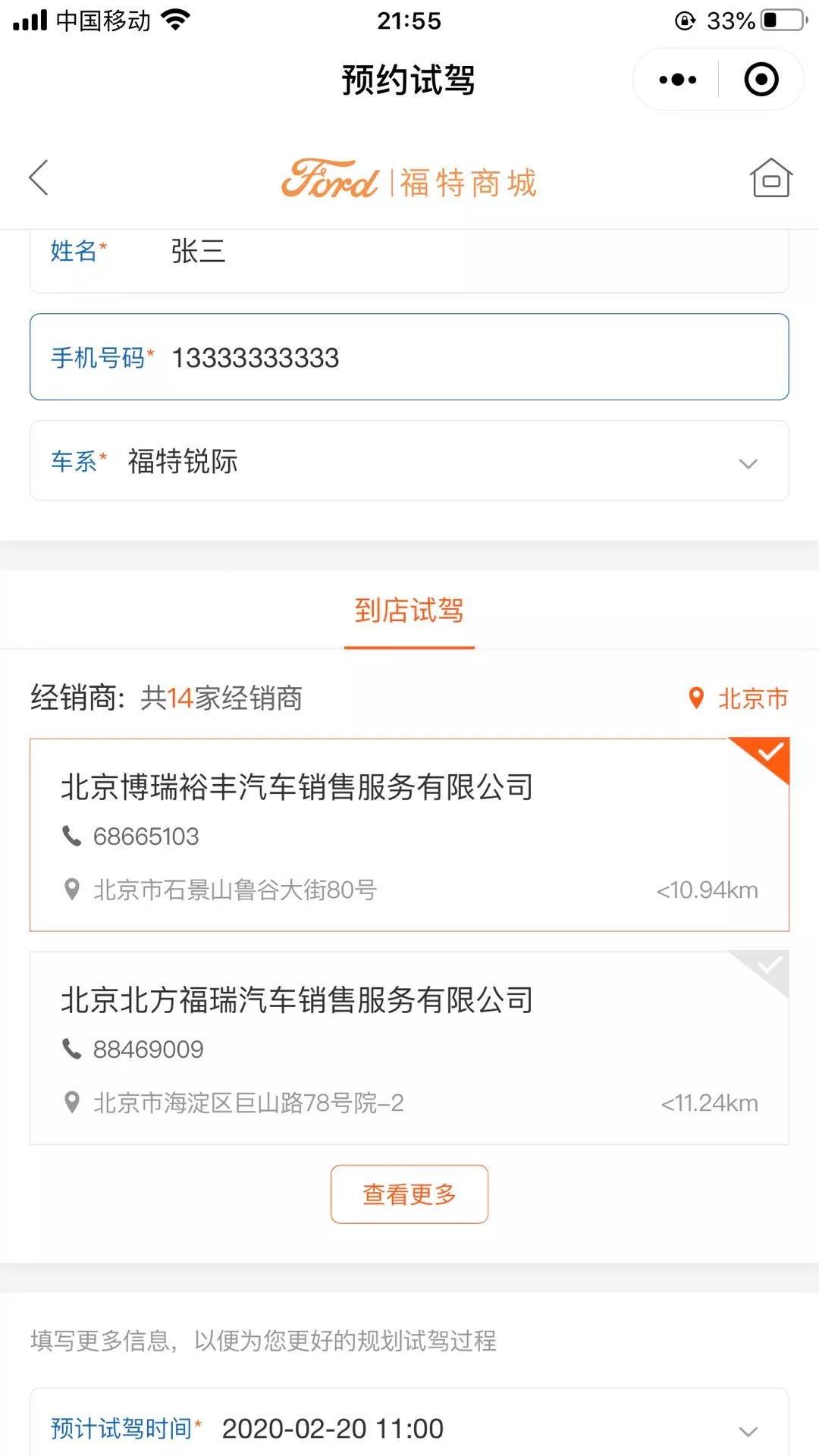Screen dimensions: 819x1456
Task: Edit the 手机号码 input field
Action: tap(409, 356)
